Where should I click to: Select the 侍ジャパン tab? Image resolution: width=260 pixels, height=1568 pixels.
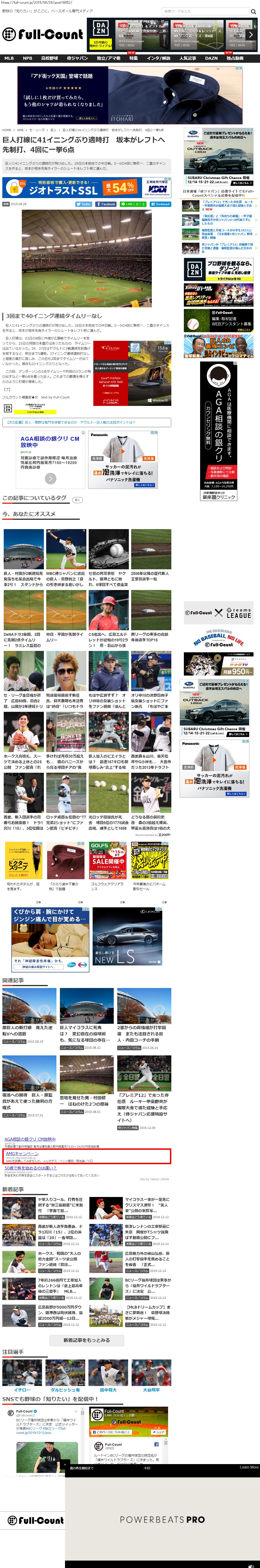tap(77, 58)
